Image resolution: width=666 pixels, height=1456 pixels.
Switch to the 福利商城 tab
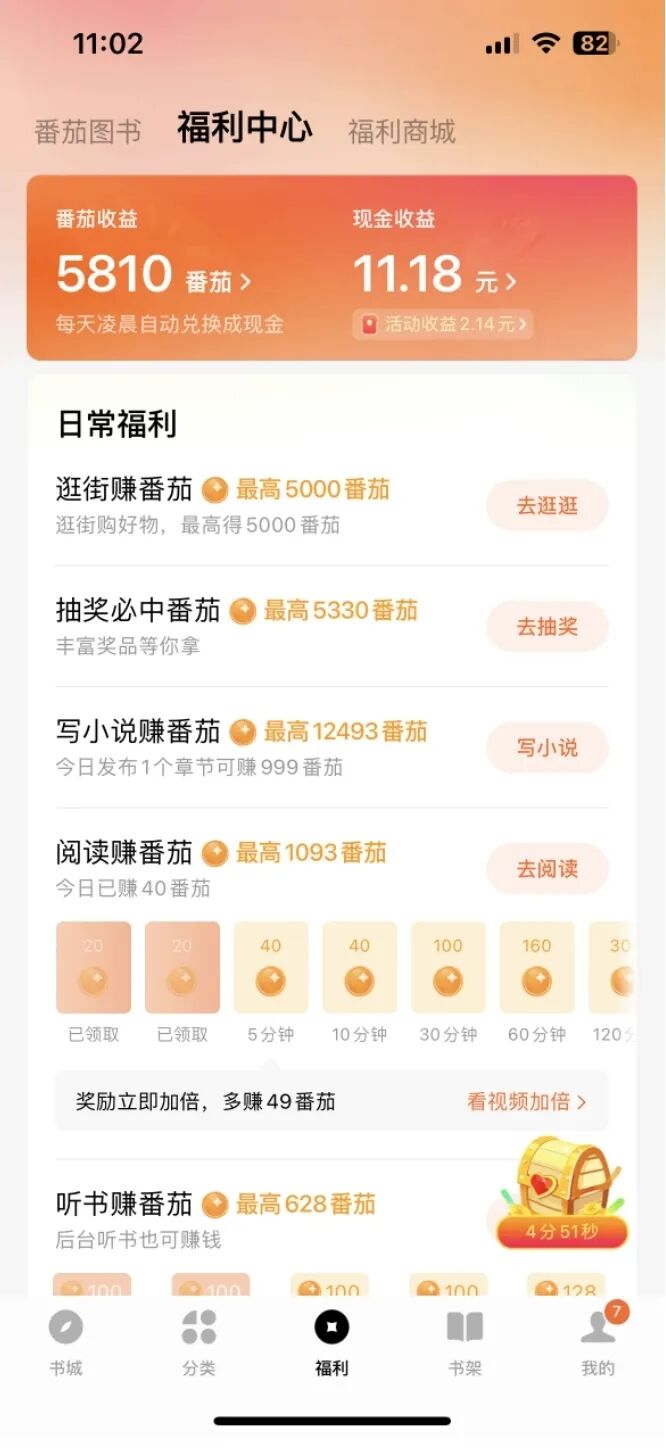pos(401,132)
